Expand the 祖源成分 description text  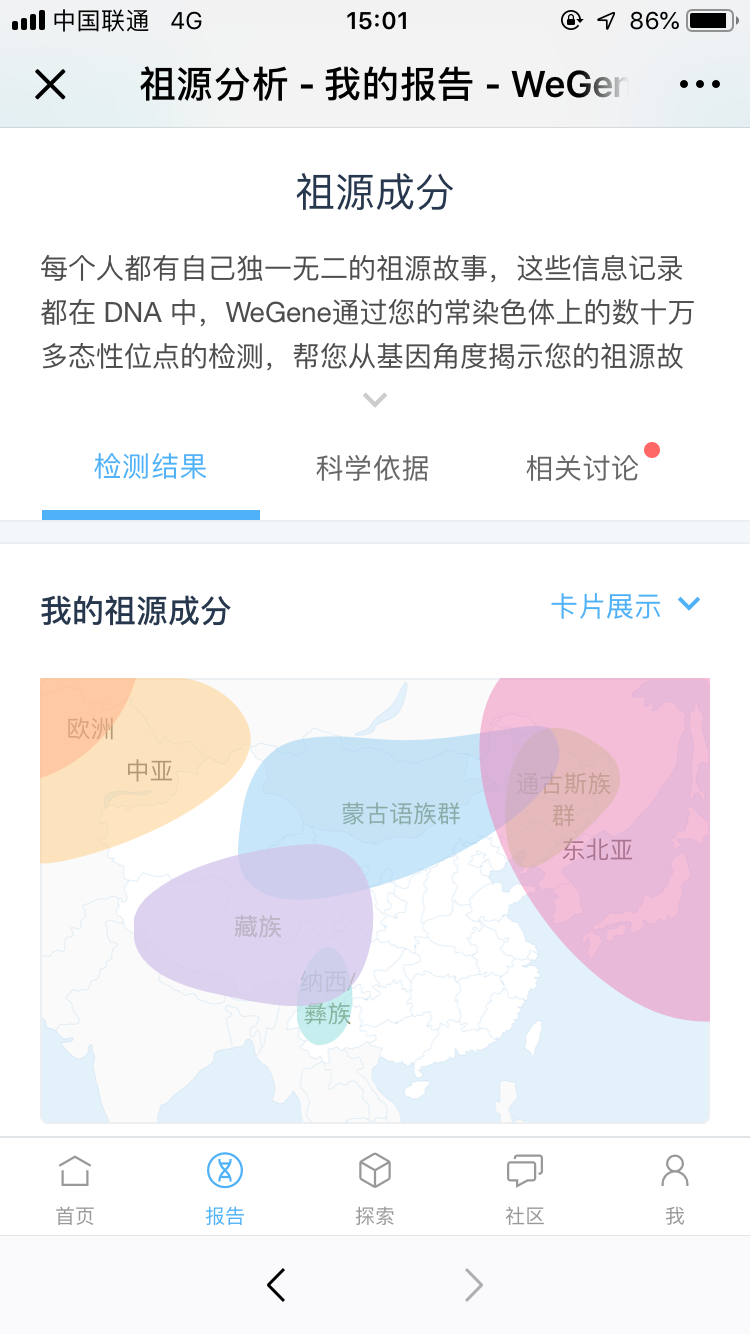(x=375, y=400)
